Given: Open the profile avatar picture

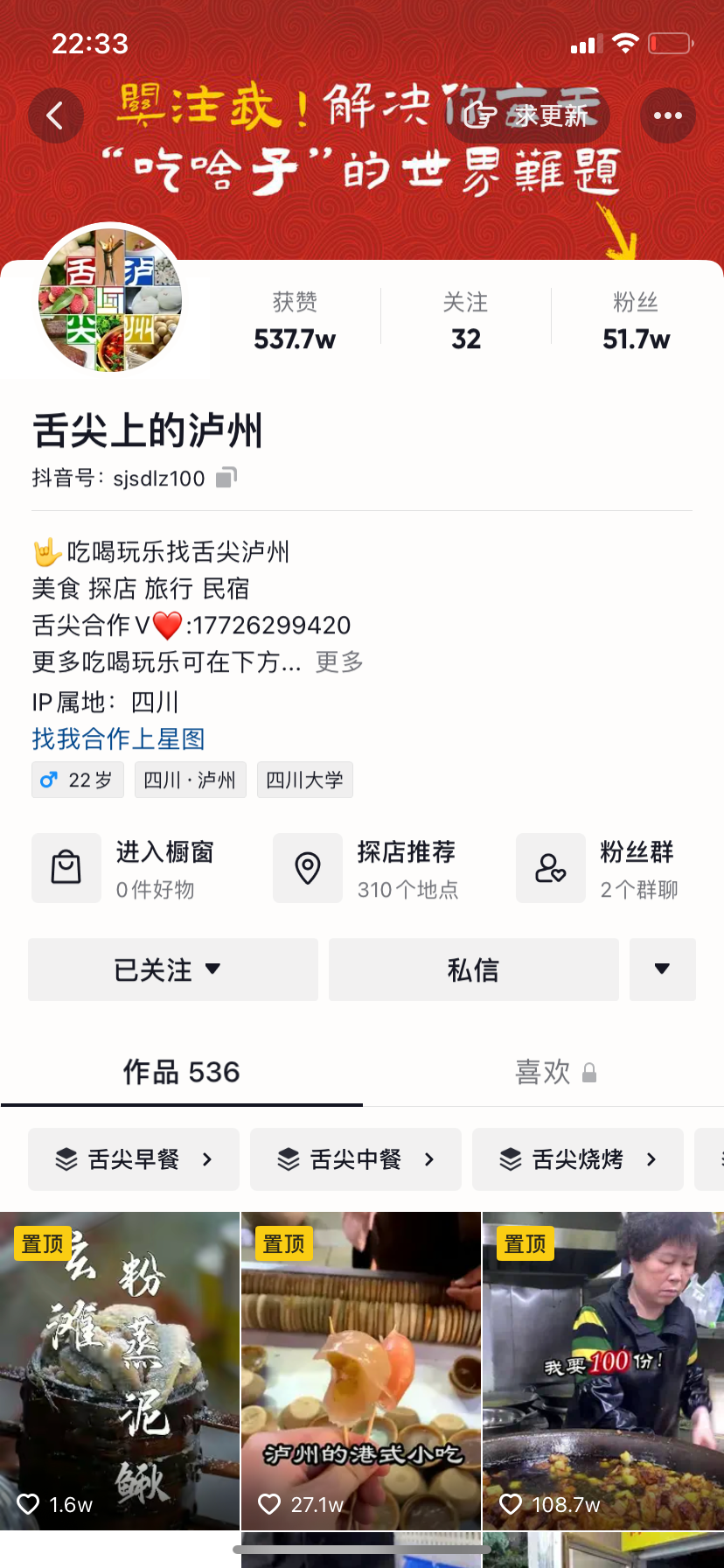Looking at the screenshot, I should 110,299.
